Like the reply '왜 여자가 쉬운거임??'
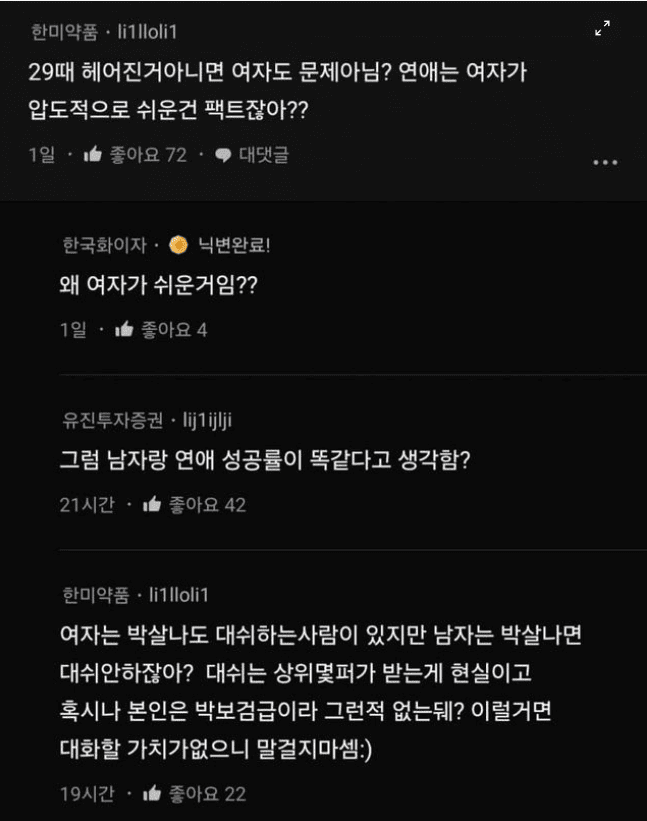Image resolution: width=647 pixels, height=821 pixels. [x=125, y=329]
